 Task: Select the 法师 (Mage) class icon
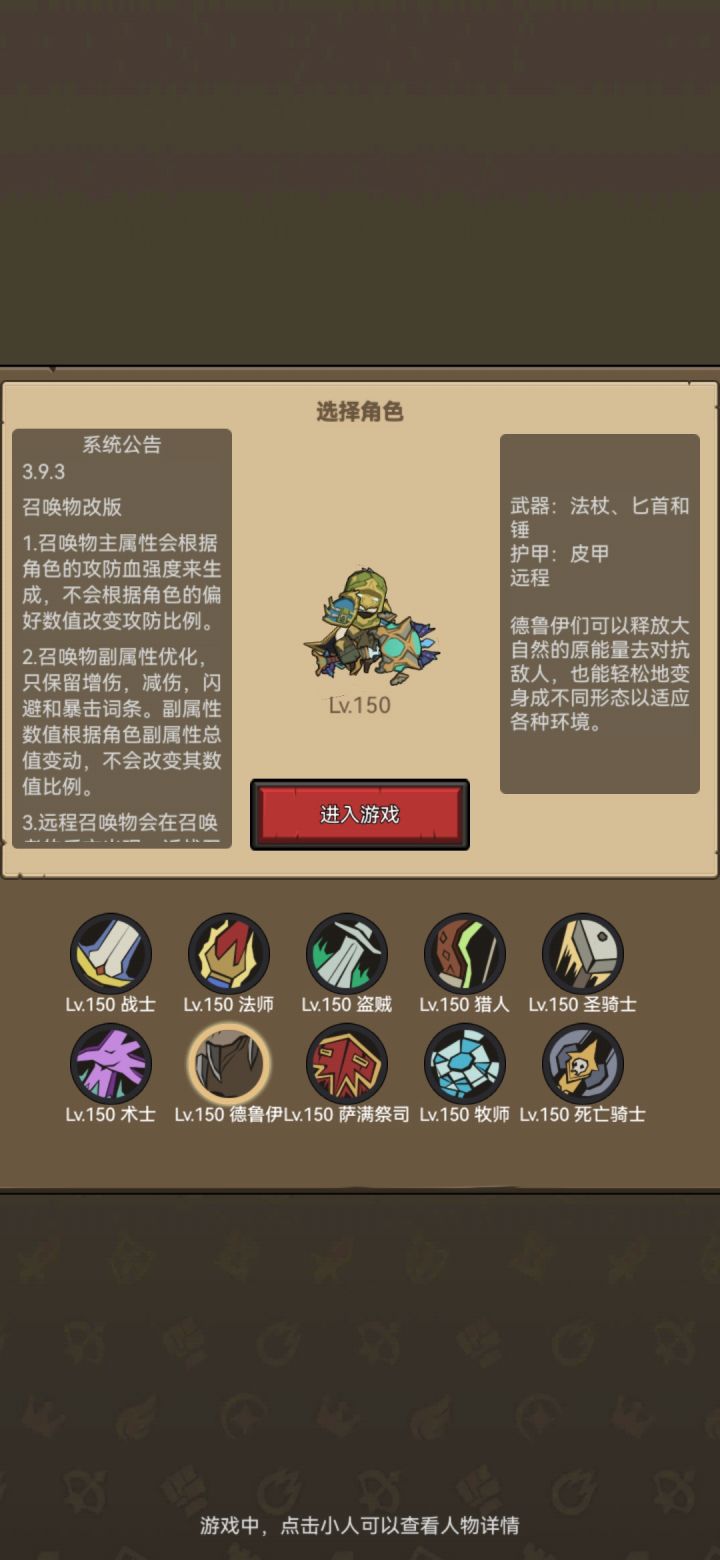click(x=229, y=956)
